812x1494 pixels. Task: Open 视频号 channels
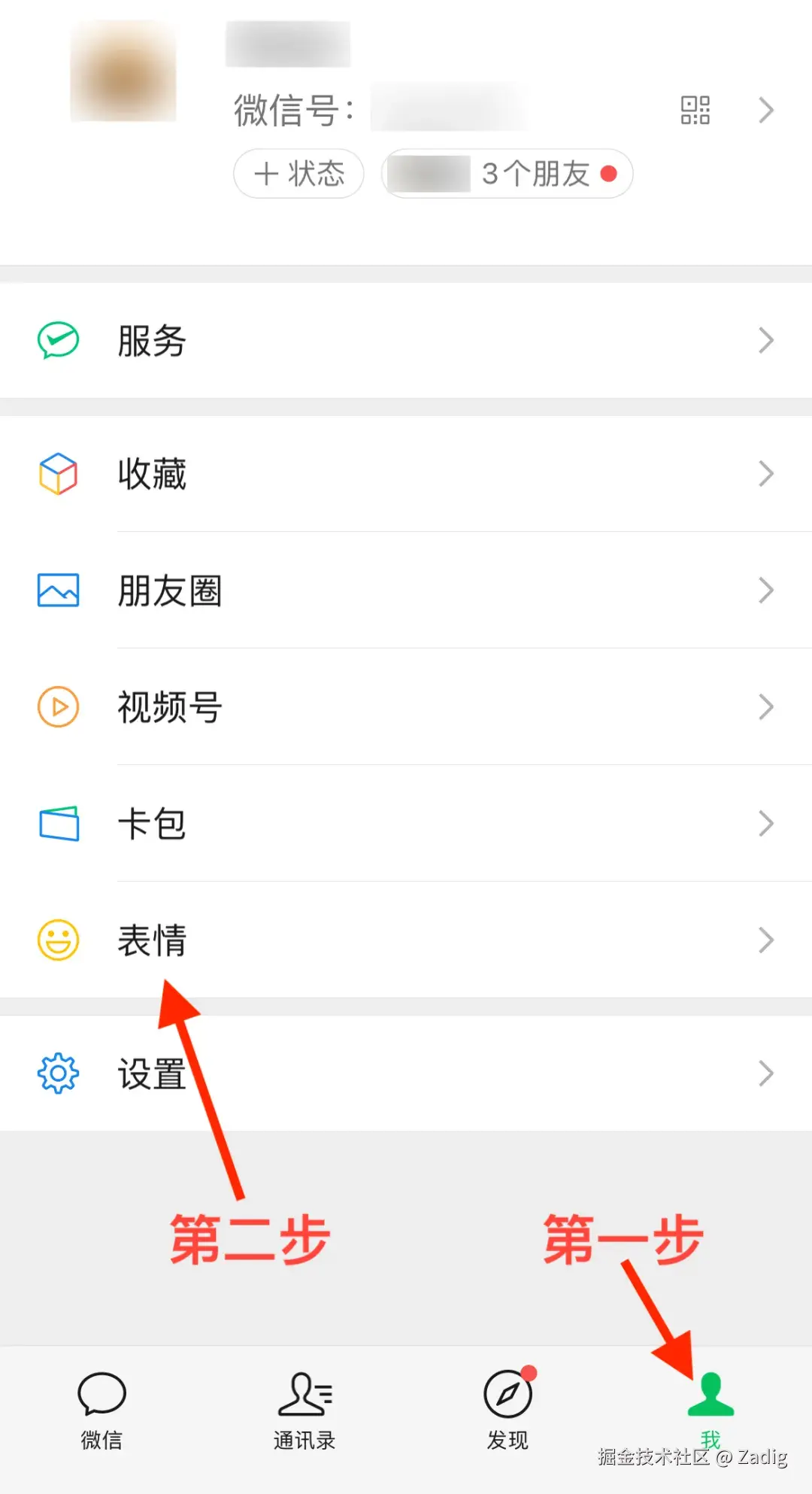406,707
